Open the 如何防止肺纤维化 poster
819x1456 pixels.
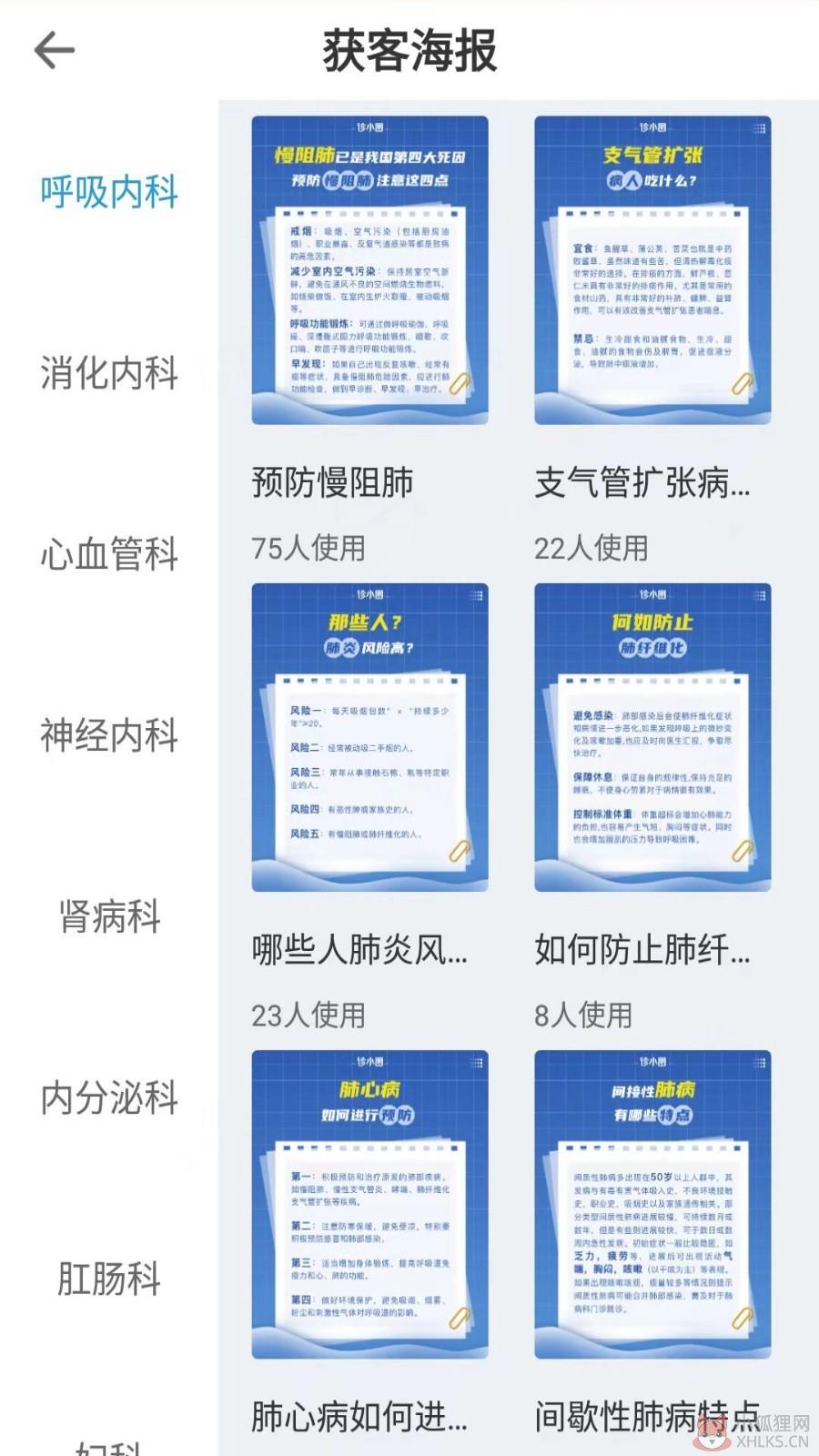point(652,737)
